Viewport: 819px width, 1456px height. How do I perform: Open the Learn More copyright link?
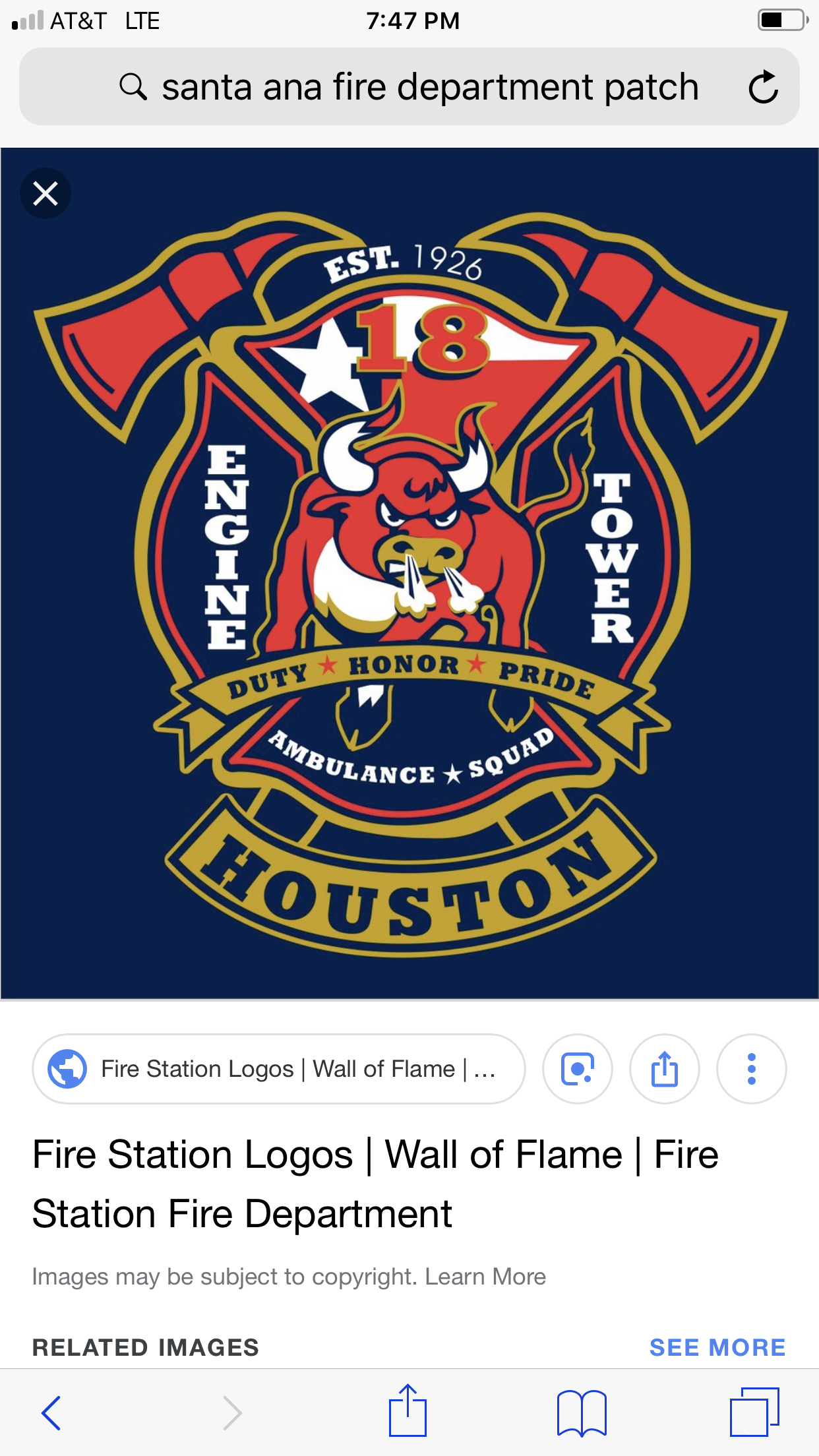(485, 1277)
